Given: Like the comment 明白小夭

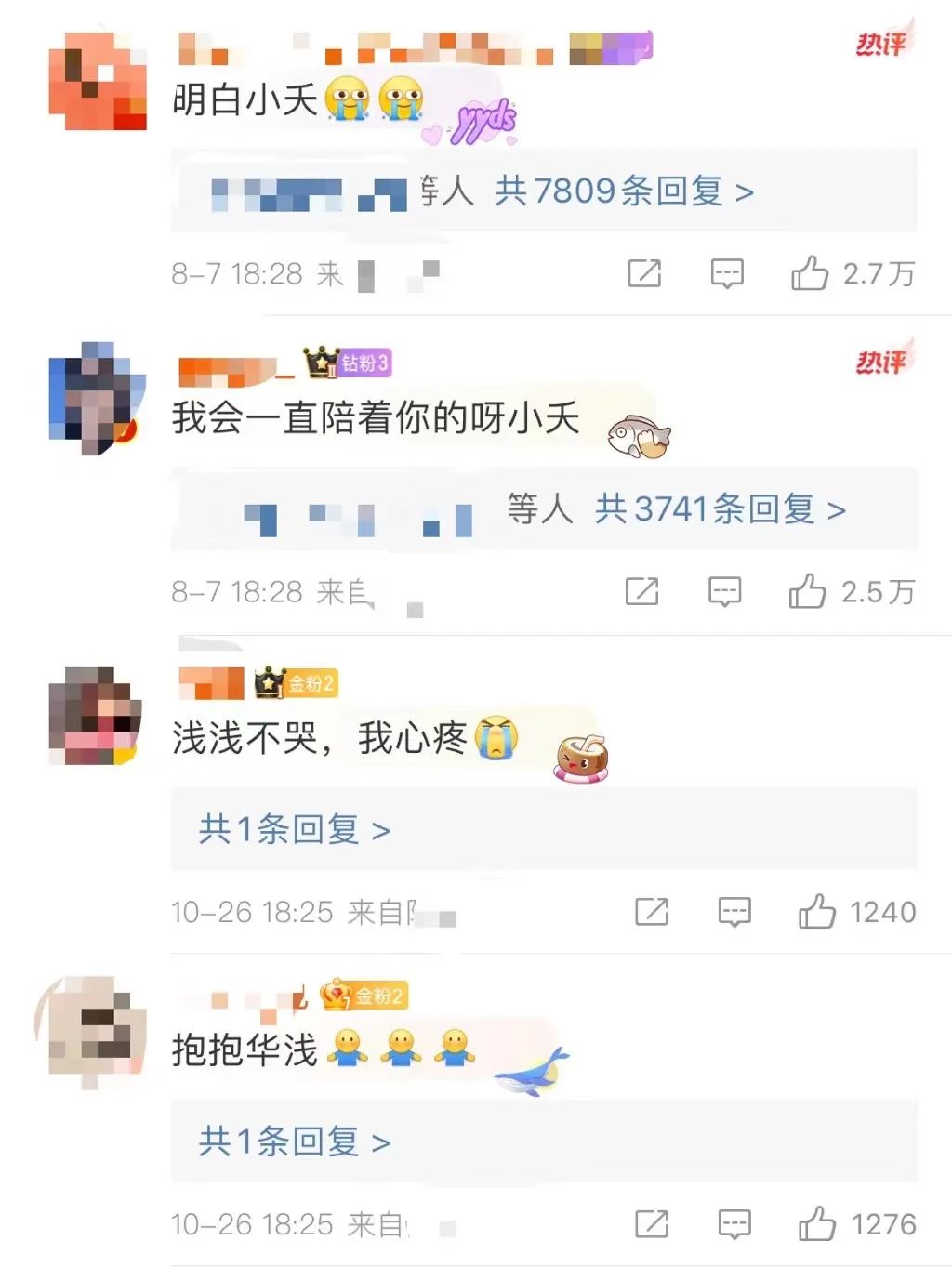Looking at the screenshot, I should pos(809,273).
